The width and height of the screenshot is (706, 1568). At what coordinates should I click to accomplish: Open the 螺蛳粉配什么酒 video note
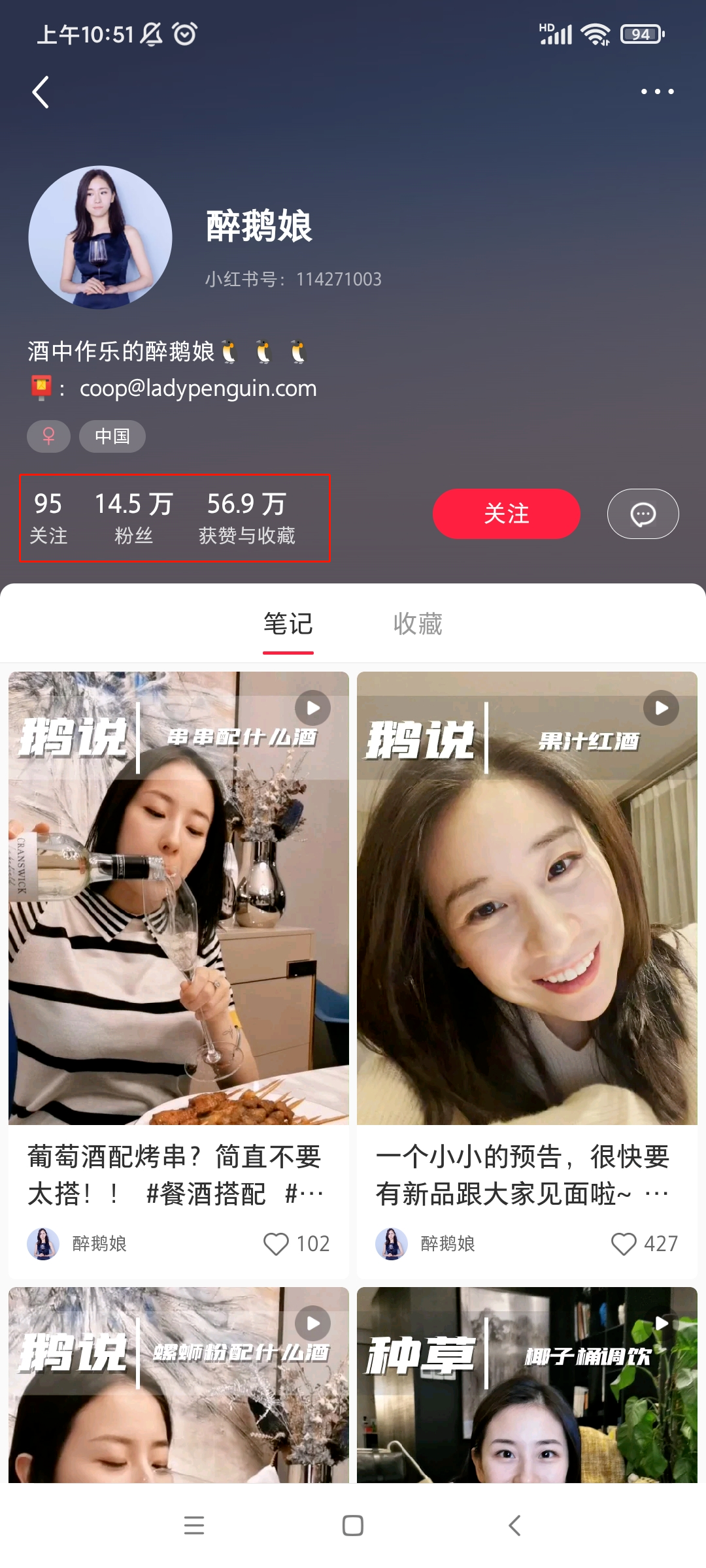(x=178, y=1392)
